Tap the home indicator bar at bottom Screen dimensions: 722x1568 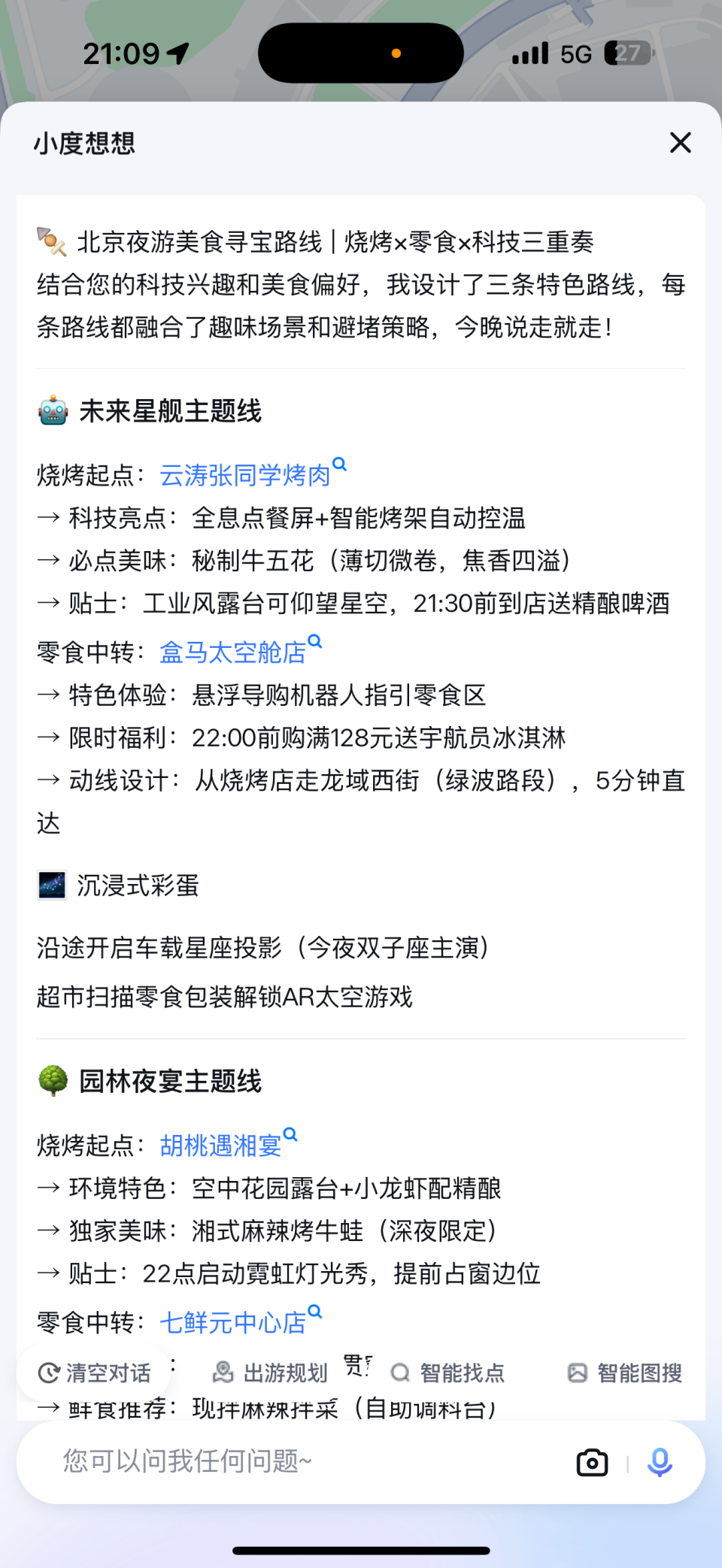pyautogui.click(x=360, y=1551)
